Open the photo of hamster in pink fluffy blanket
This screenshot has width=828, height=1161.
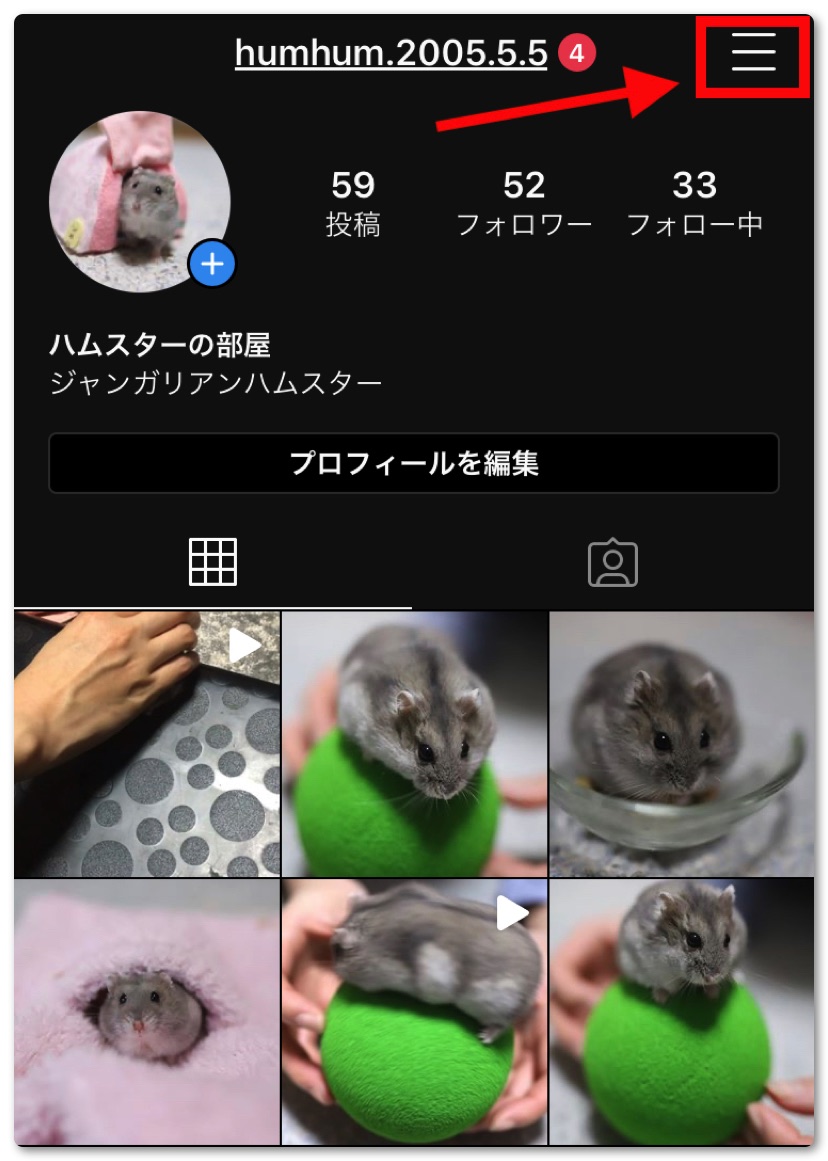[x=147, y=1011]
